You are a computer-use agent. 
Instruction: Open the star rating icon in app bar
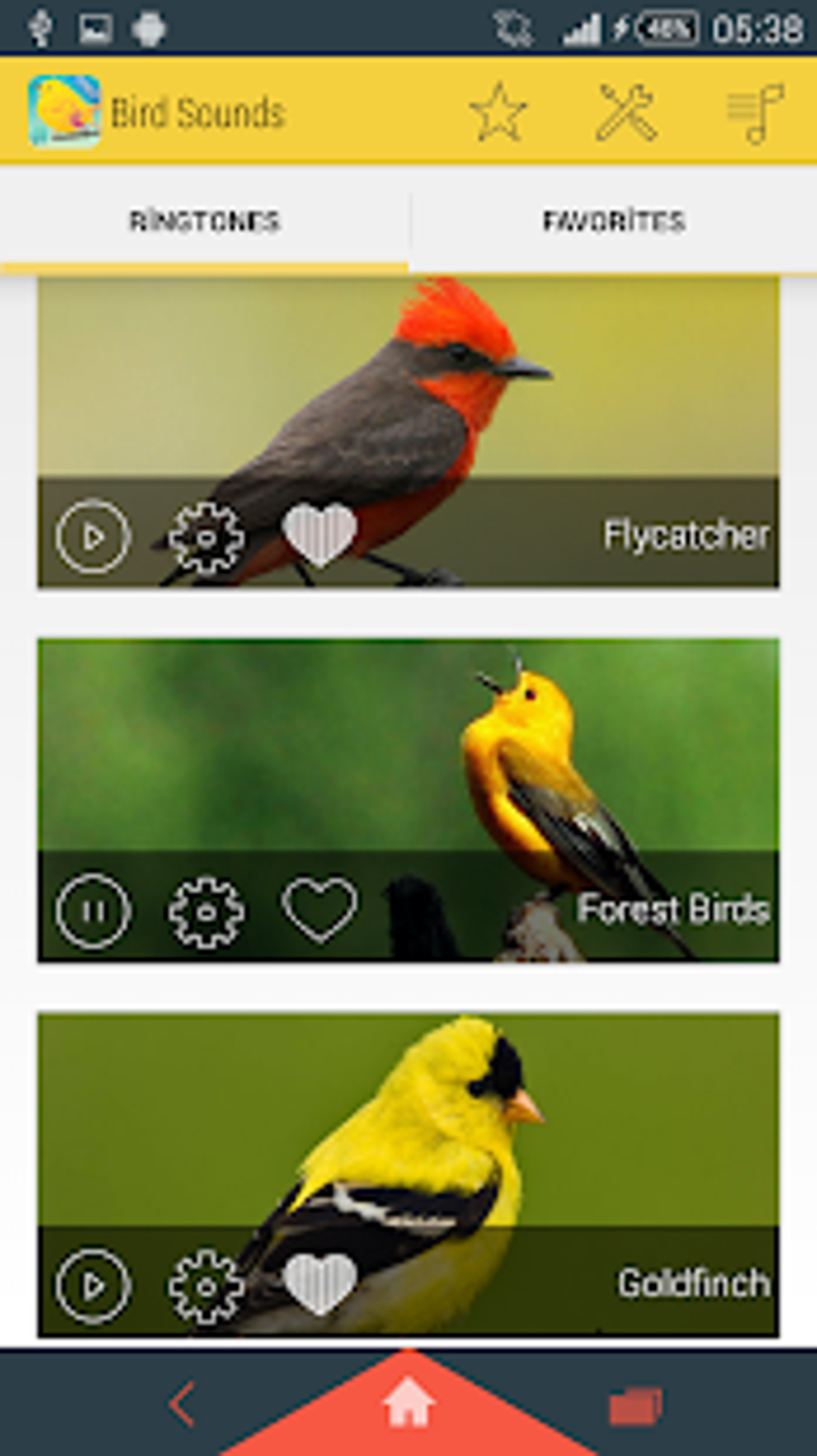498,112
